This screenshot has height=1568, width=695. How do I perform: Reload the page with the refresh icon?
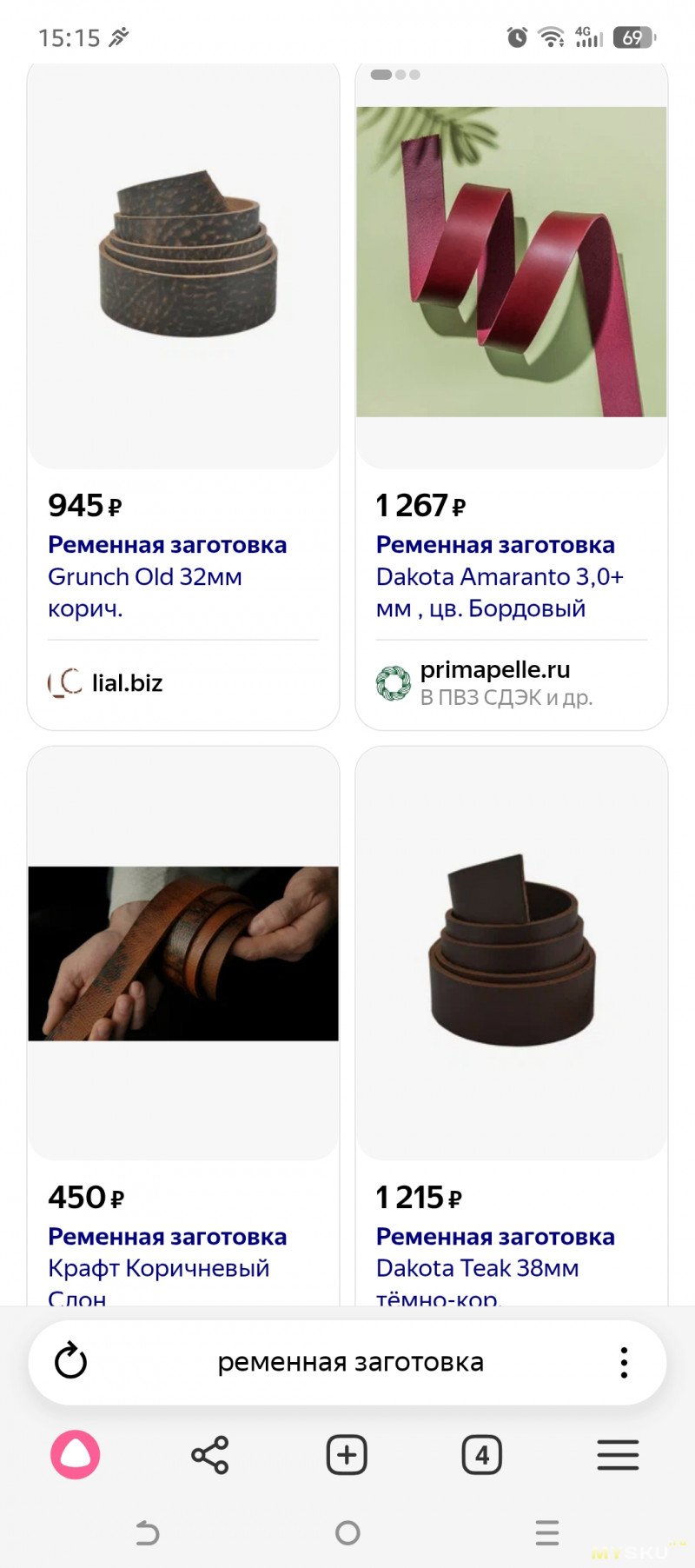click(70, 1361)
